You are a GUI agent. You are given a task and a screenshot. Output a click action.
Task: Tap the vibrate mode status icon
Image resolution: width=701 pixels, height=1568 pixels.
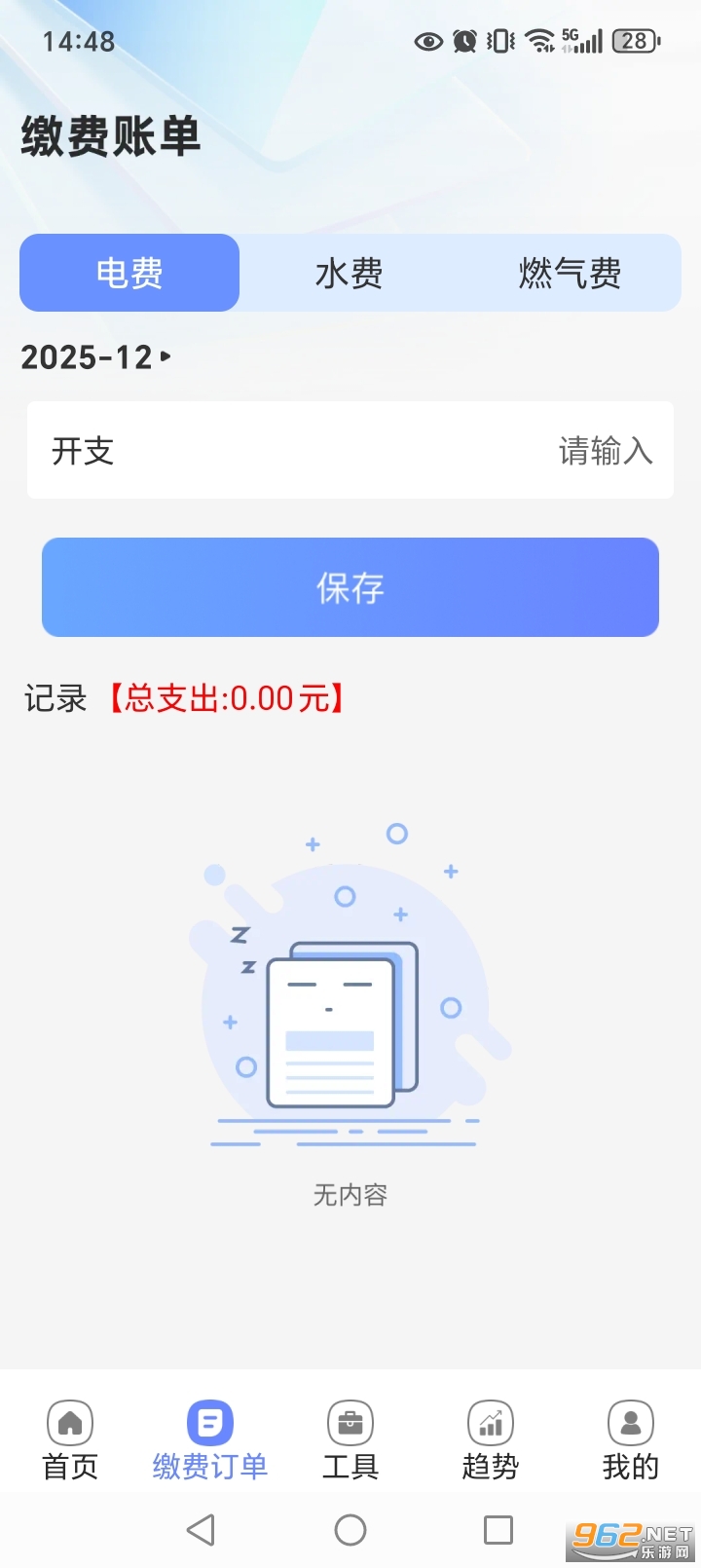pos(499,41)
